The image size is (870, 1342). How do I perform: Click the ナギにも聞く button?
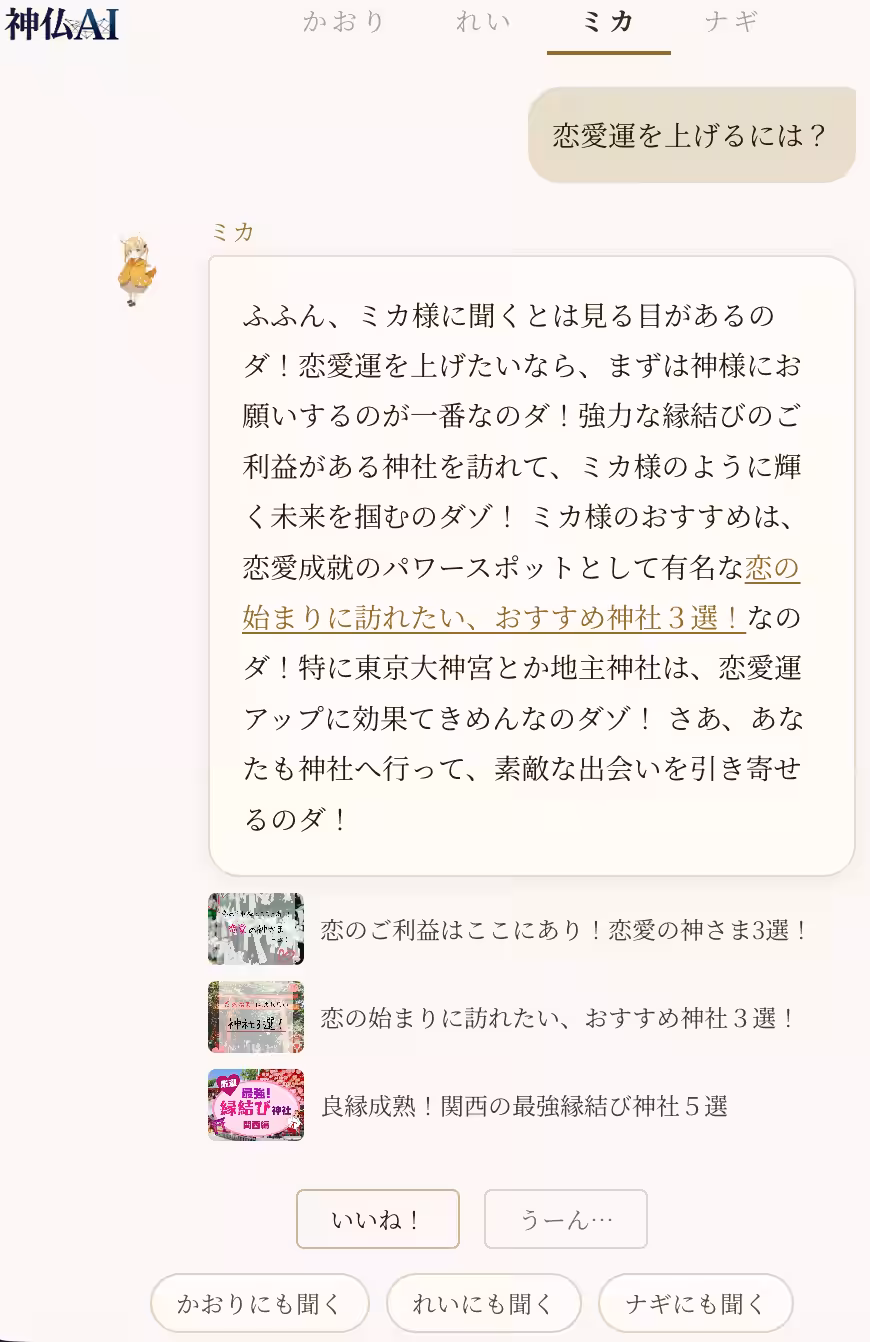[x=695, y=1302]
